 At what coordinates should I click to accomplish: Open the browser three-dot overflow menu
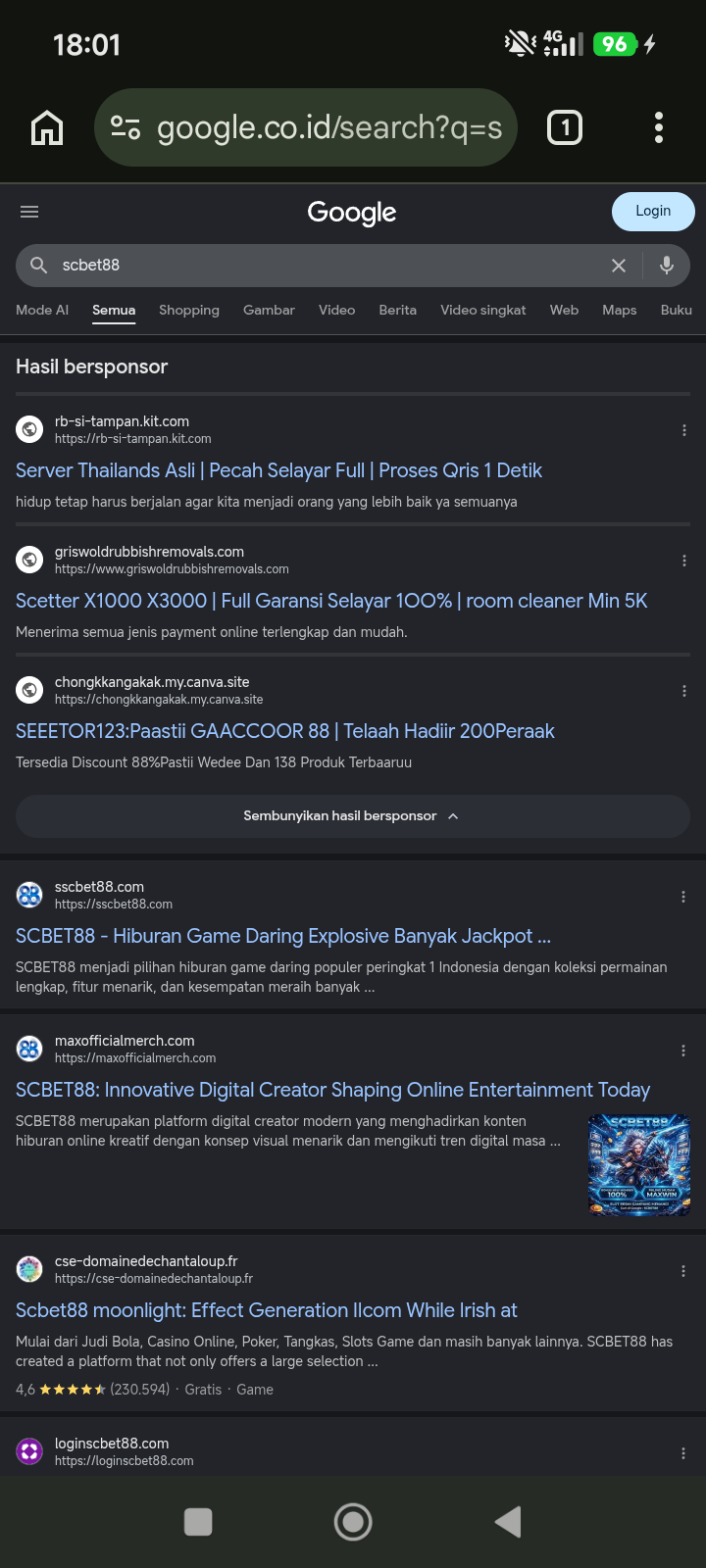click(659, 127)
